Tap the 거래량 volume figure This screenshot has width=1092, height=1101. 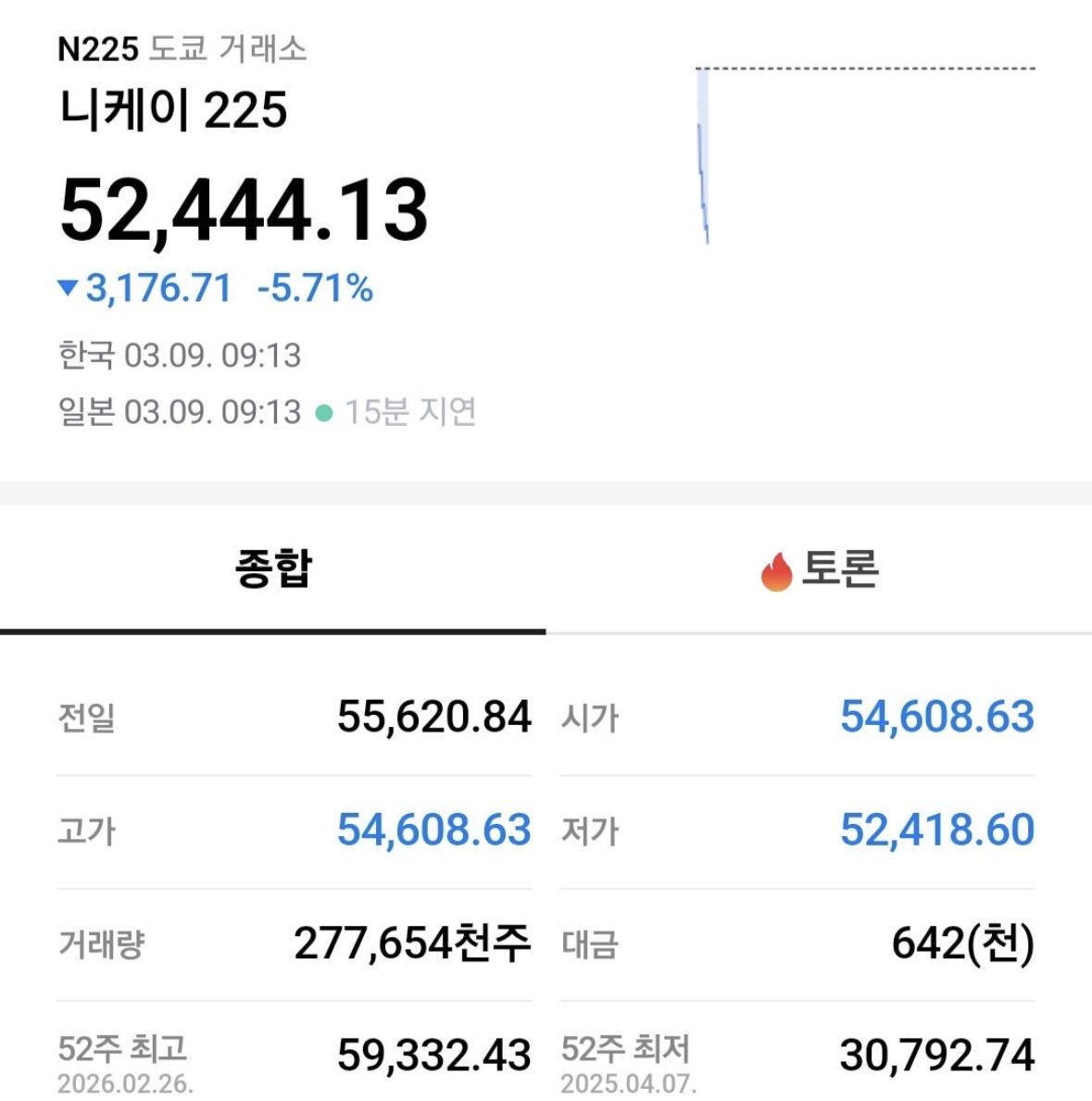click(x=412, y=944)
